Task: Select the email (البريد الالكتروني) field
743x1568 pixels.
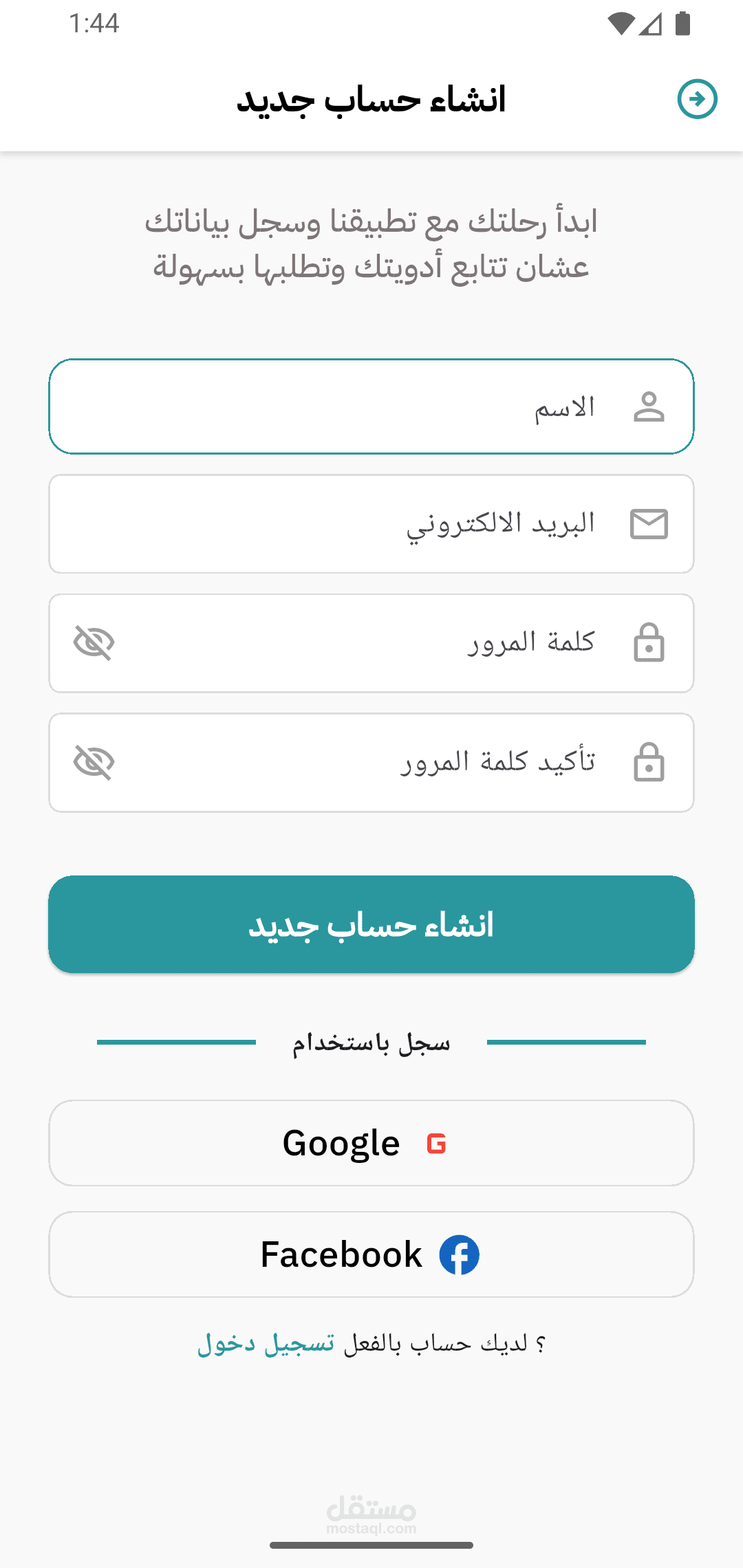Action: 371,524
